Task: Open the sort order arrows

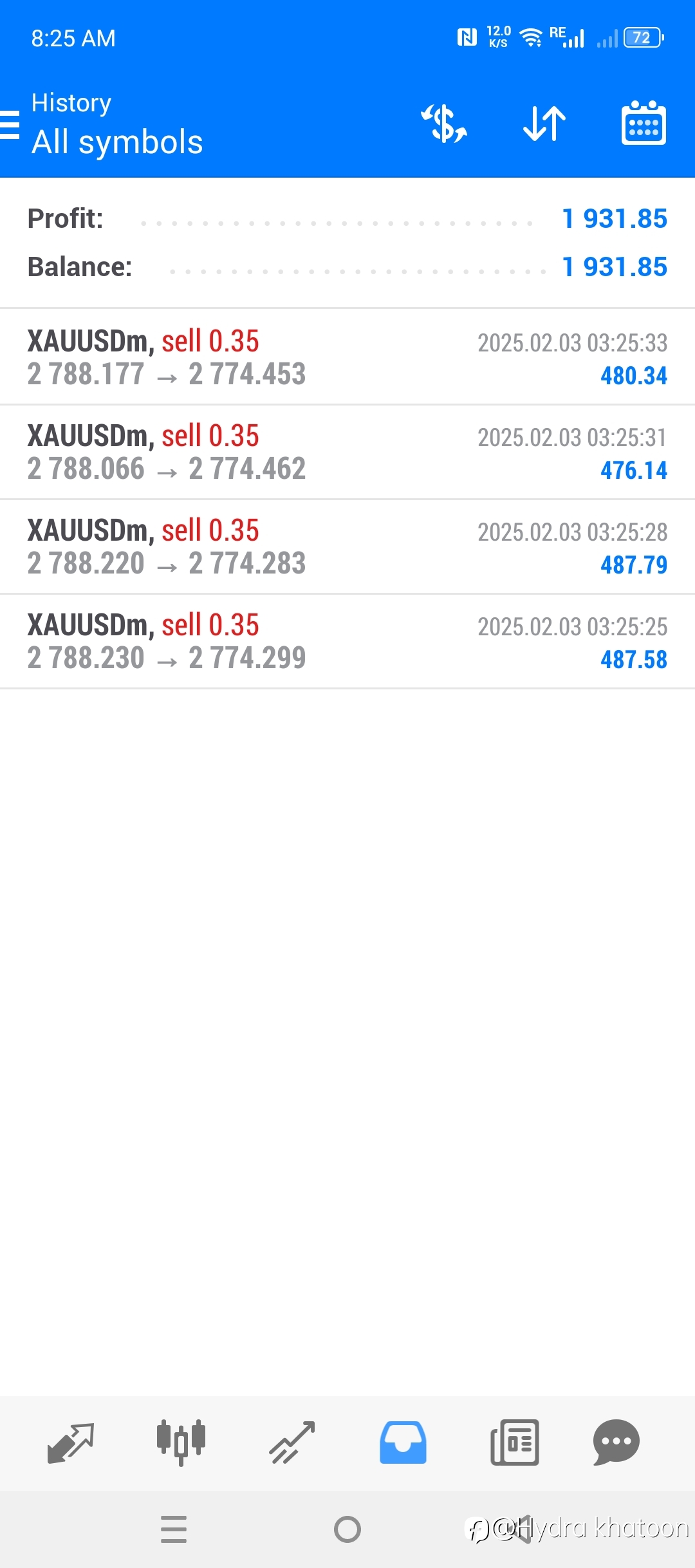Action: click(x=544, y=123)
